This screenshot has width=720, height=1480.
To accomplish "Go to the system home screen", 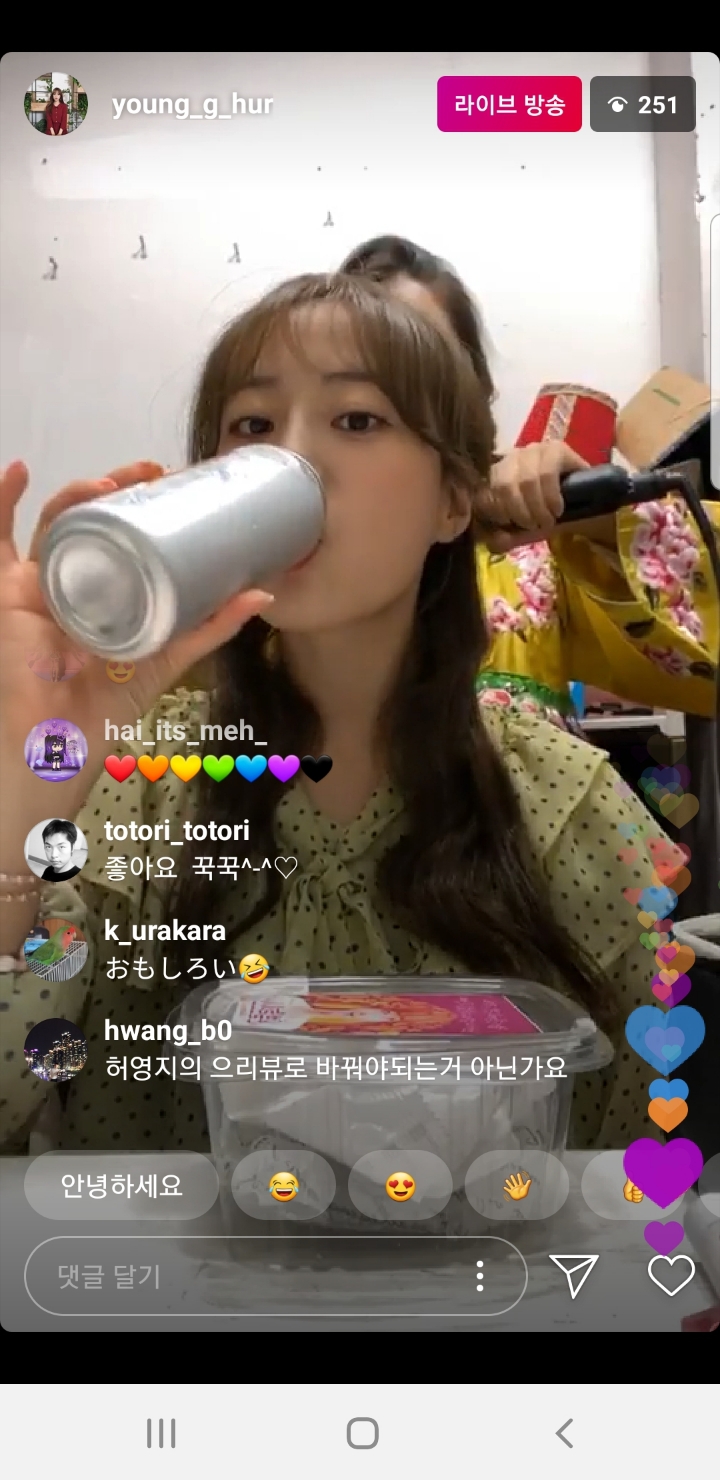I will click(362, 1433).
